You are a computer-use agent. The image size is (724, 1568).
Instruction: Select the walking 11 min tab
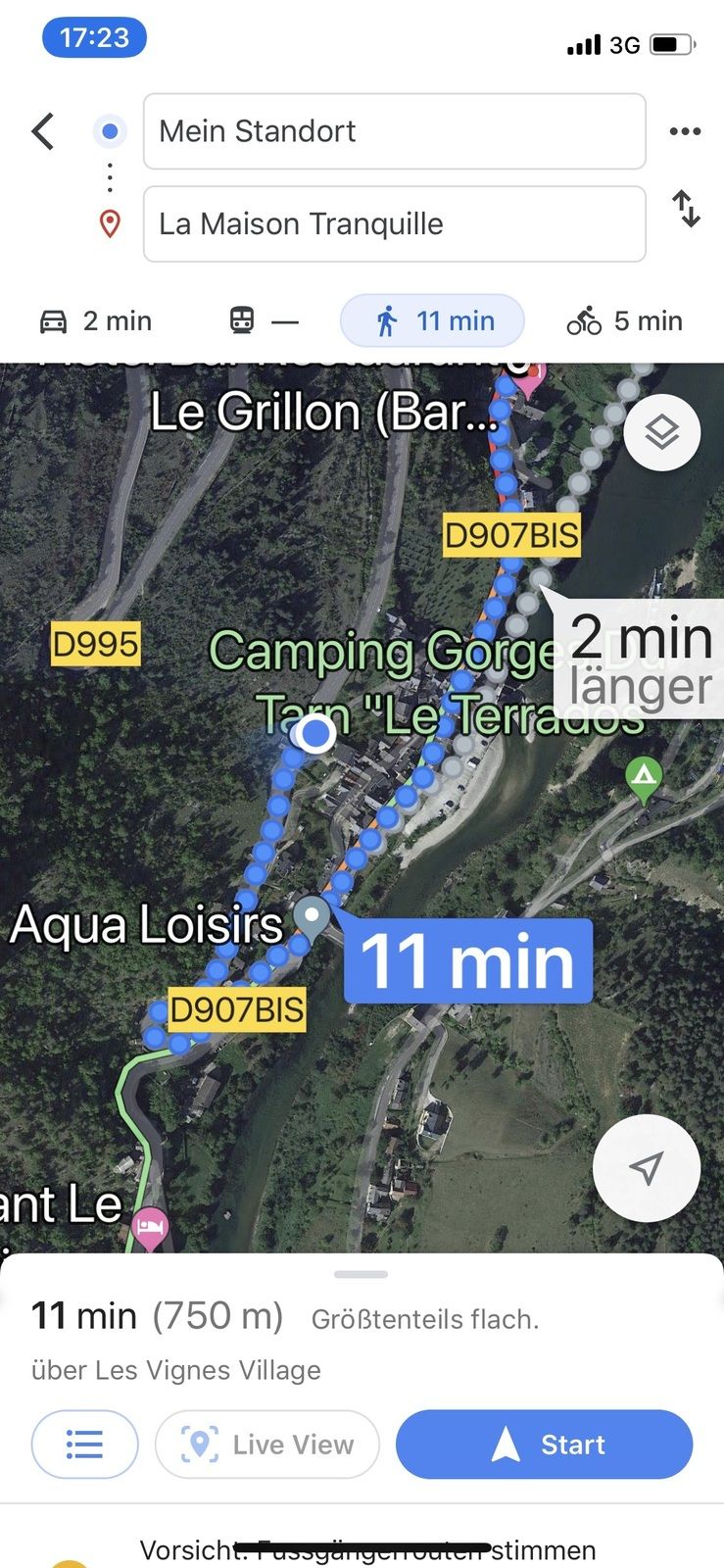click(x=432, y=320)
